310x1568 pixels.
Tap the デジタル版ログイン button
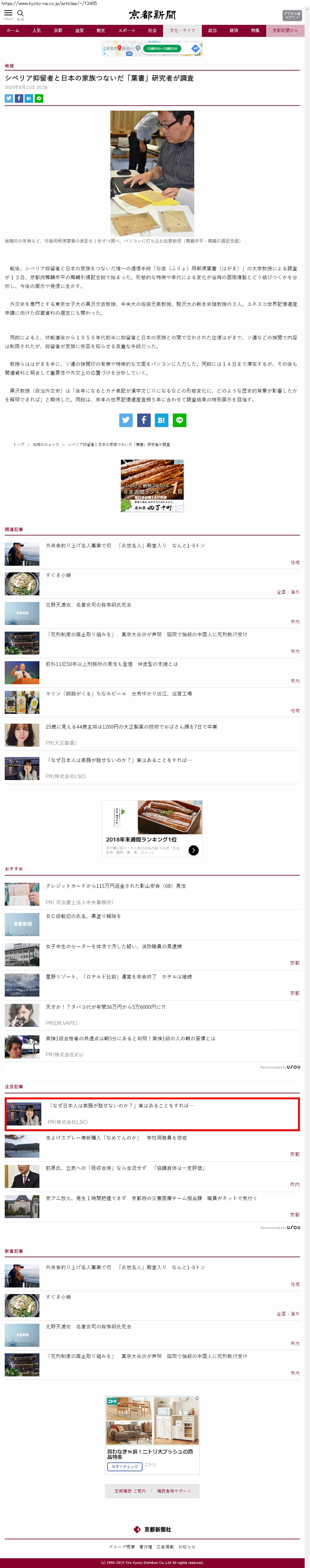tap(292, 15)
